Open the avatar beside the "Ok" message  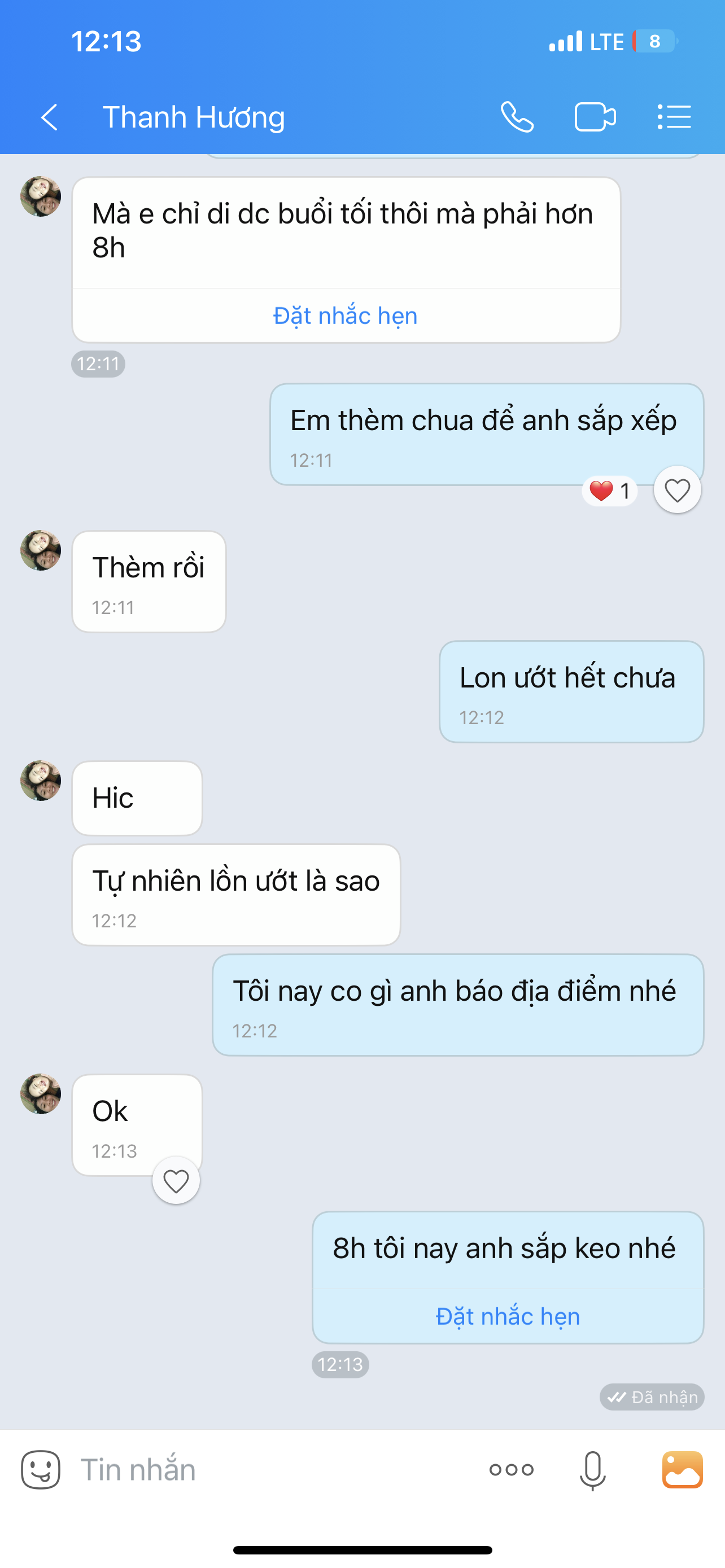click(41, 1094)
